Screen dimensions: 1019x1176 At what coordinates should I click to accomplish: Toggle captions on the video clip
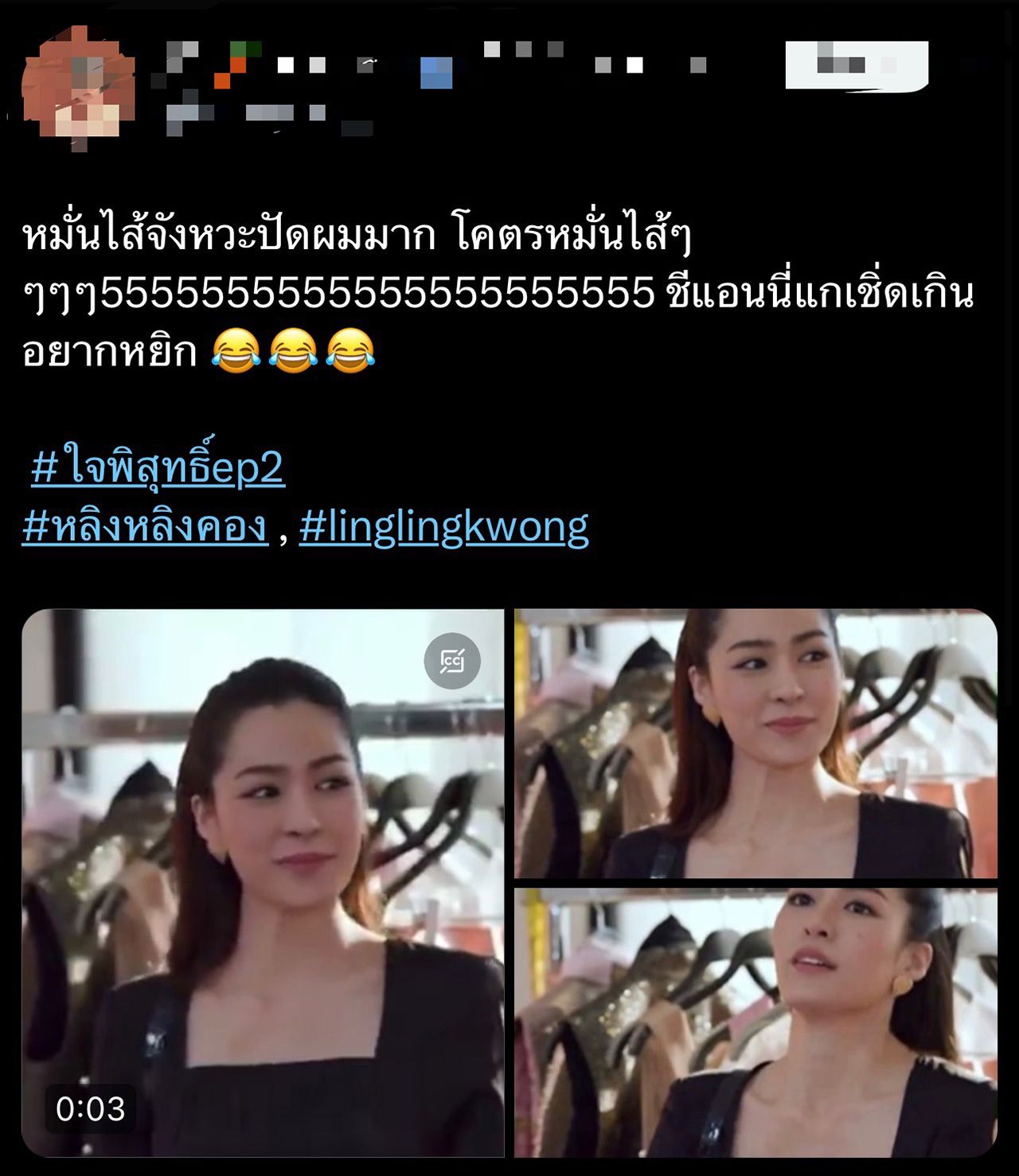click(x=452, y=660)
